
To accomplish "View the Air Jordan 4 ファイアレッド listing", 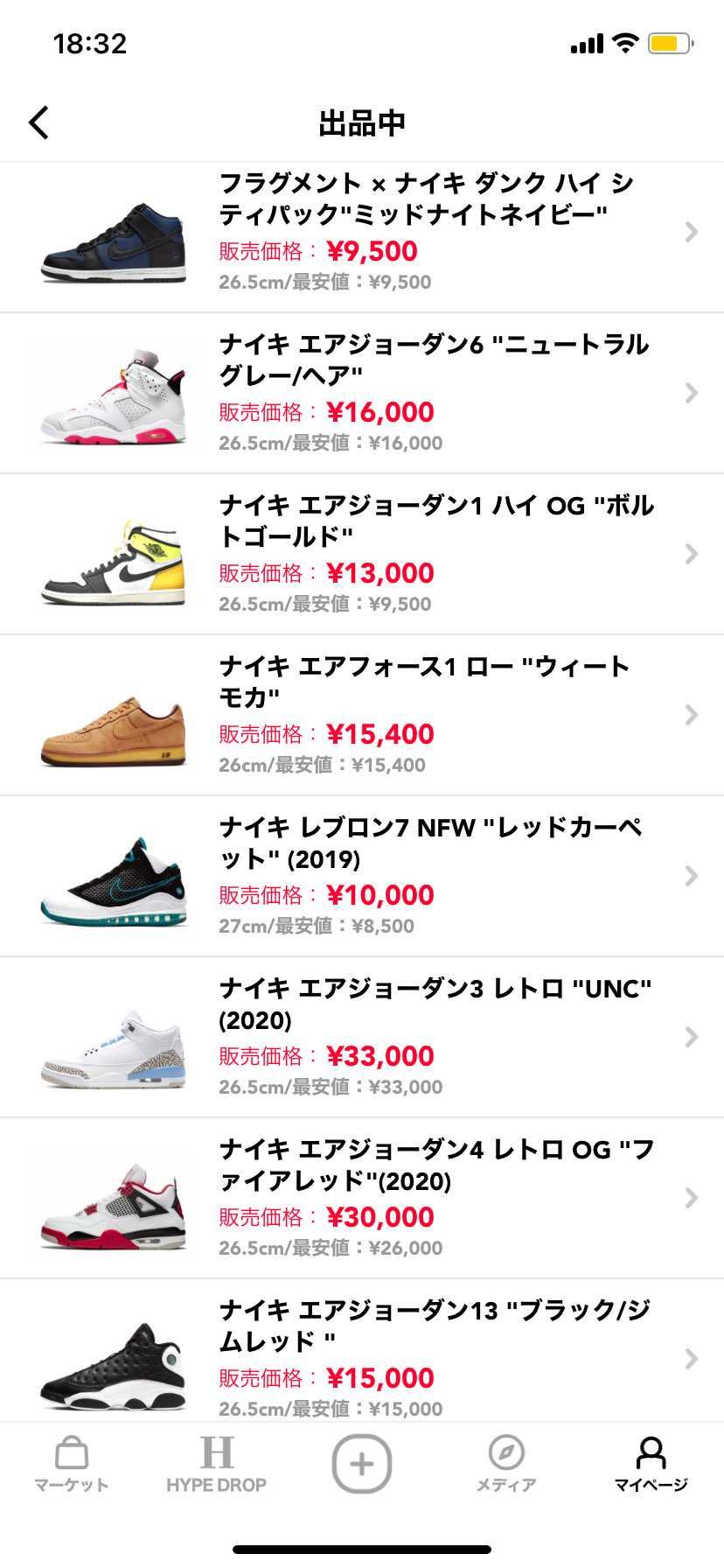I will pos(362,1198).
